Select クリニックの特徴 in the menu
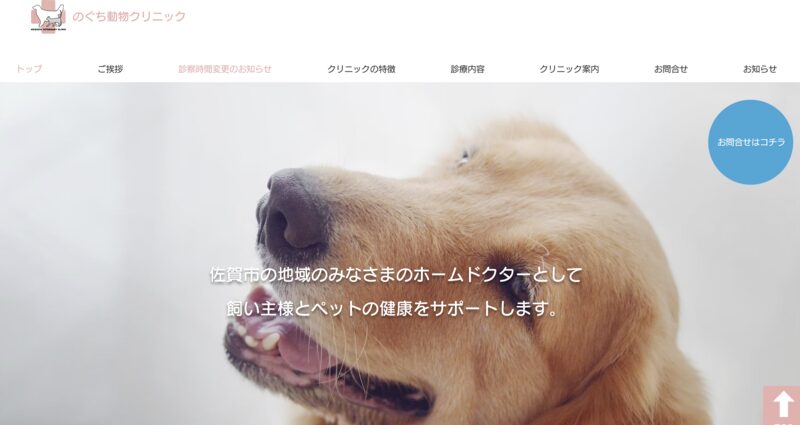The image size is (800, 425). point(361,69)
